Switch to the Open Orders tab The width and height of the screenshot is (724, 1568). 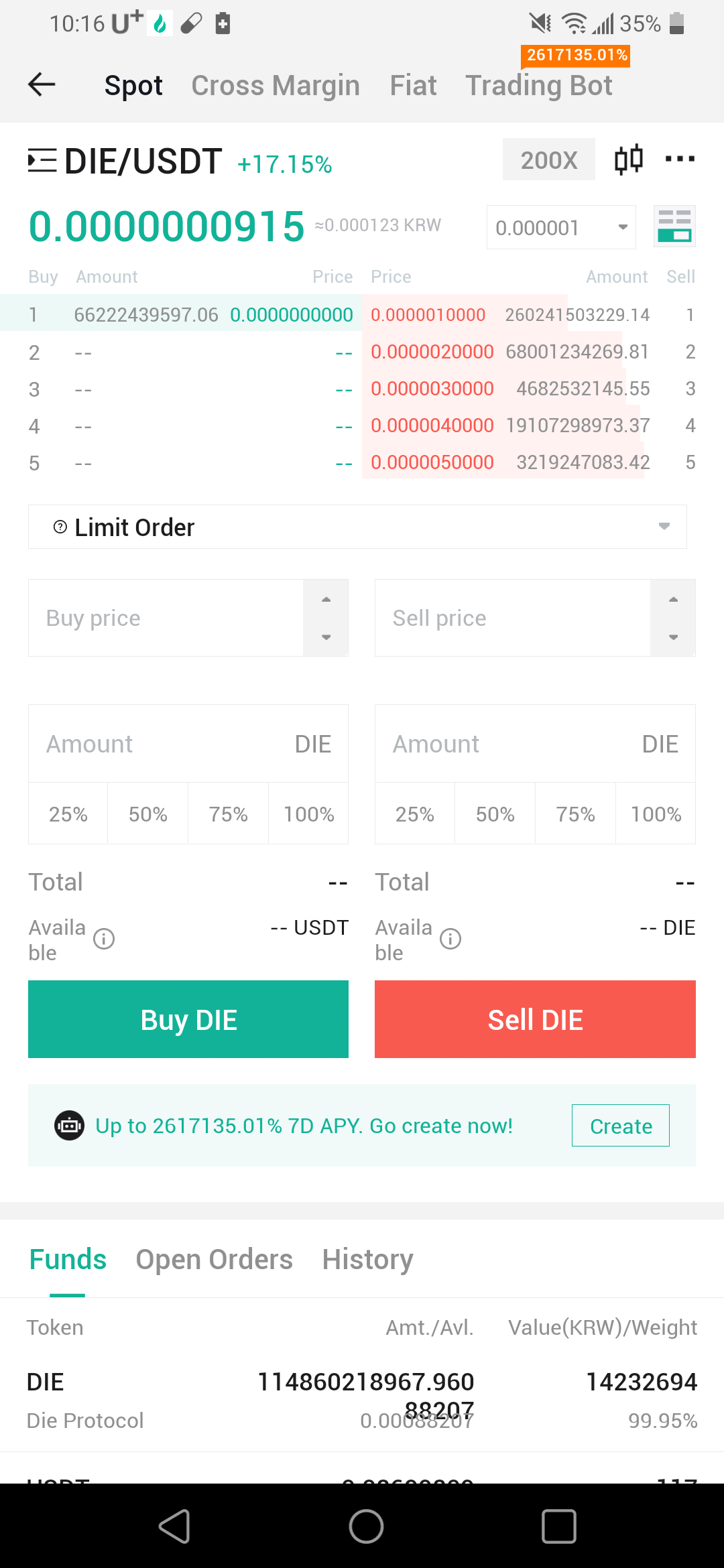pos(214,1259)
